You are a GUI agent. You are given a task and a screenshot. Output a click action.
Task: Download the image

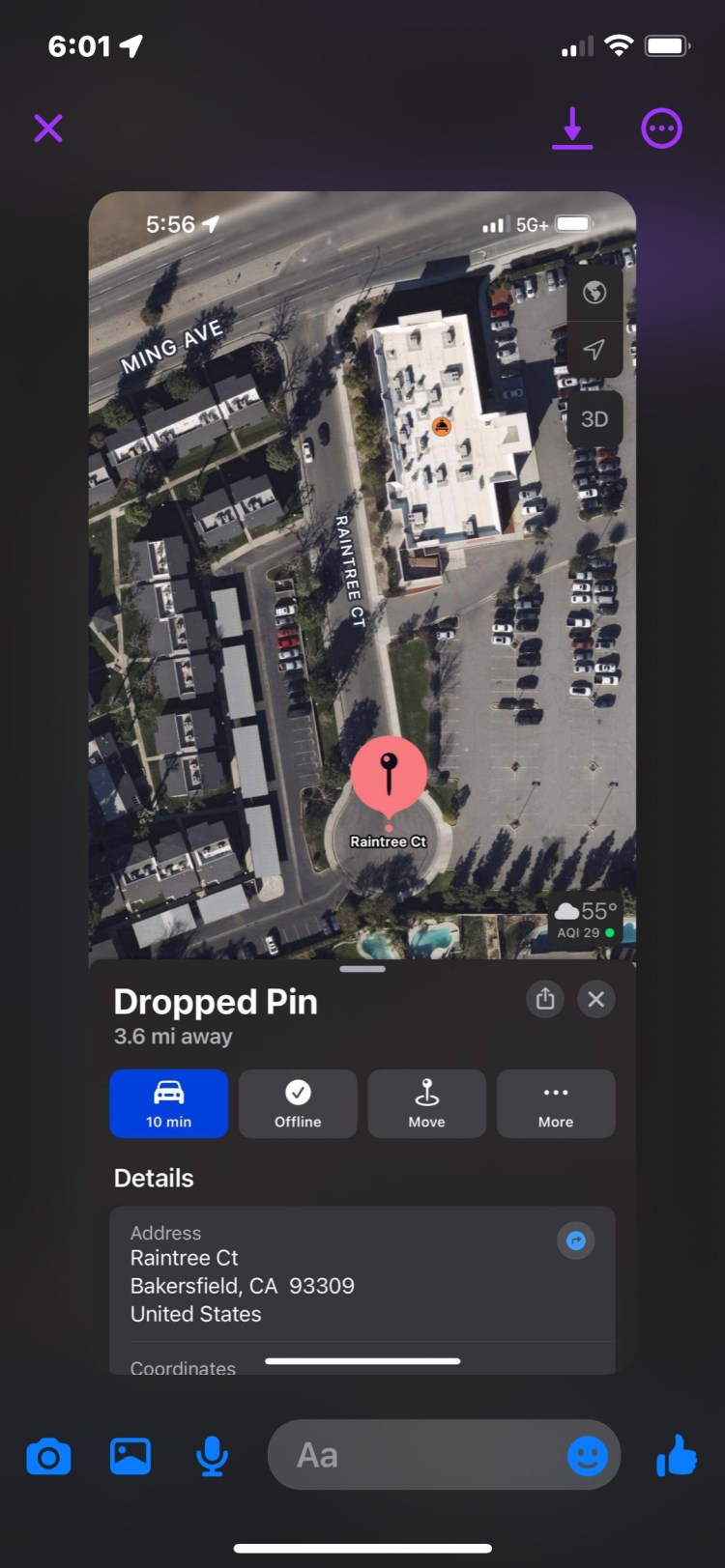tap(572, 128)
